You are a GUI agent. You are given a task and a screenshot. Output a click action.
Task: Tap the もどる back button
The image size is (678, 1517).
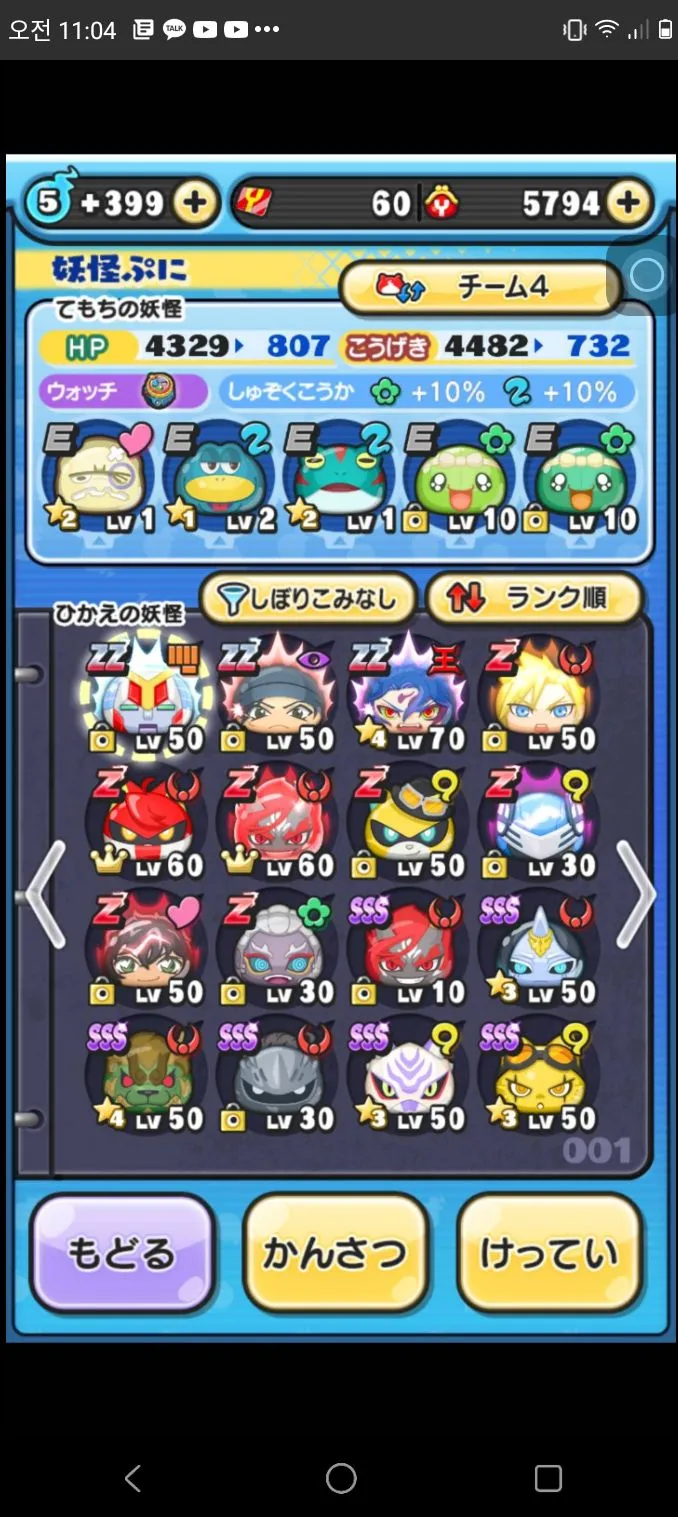point(122,1253)
